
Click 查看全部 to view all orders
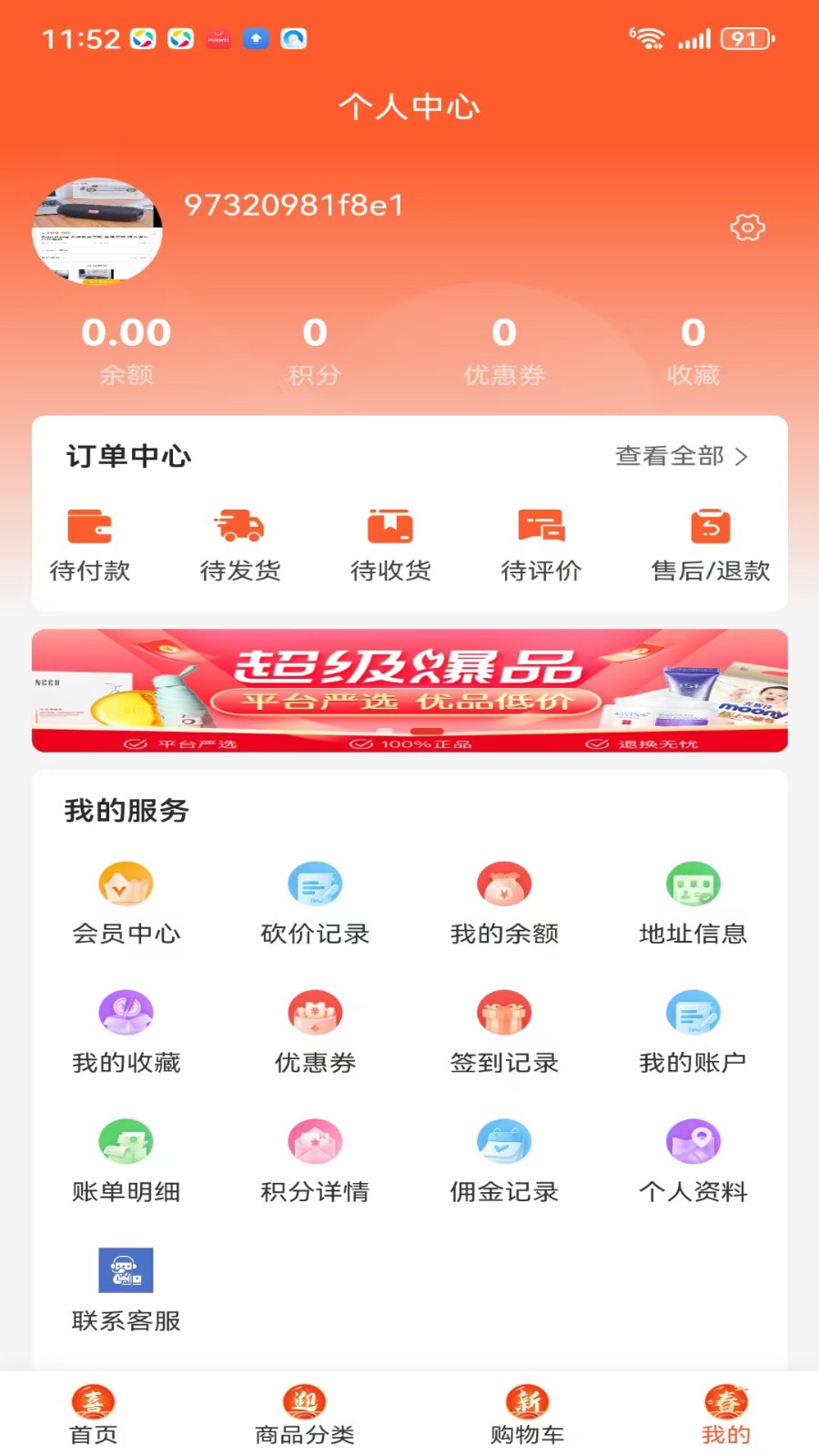pyautogui.click(x=670, y=457)
